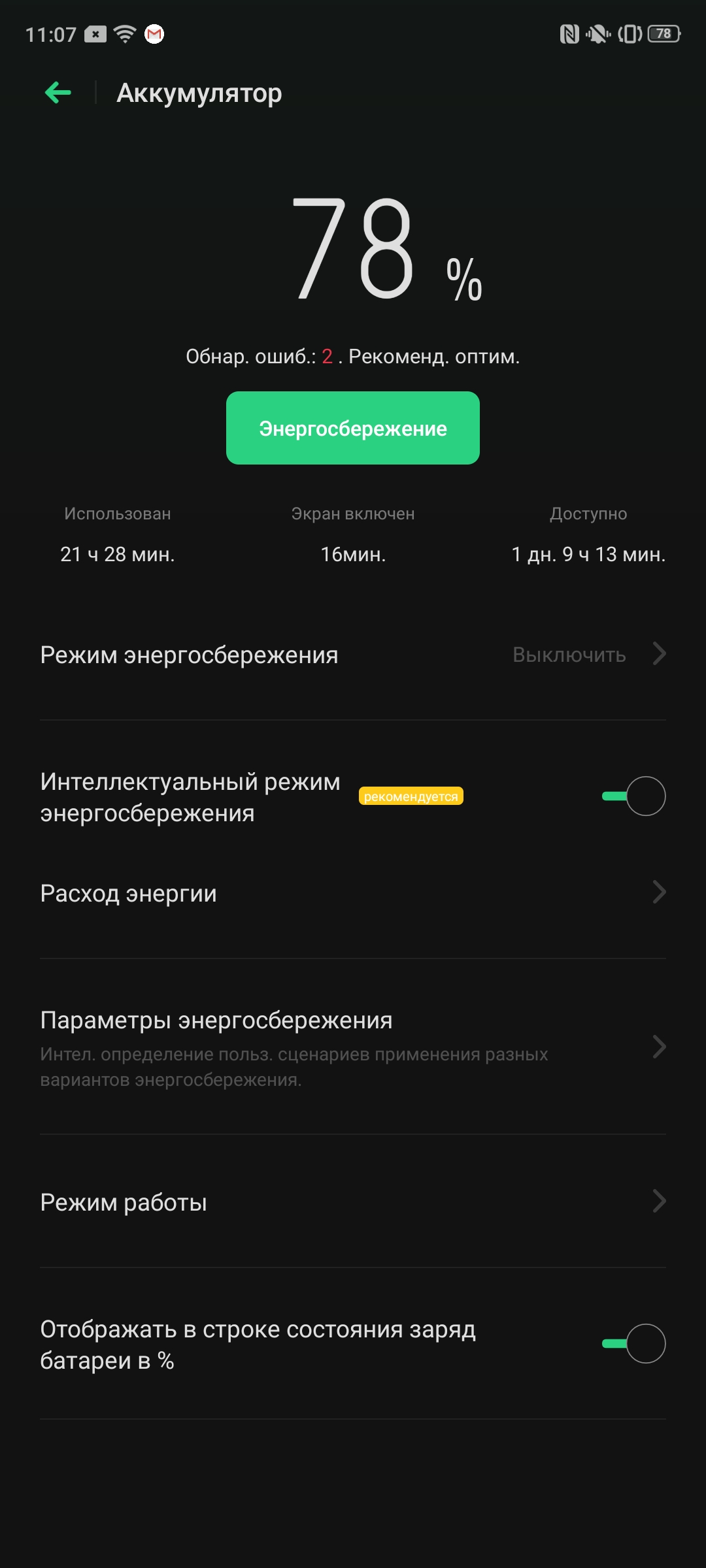
Task: Open Режим работы
Action: (x=352, y=1202)
